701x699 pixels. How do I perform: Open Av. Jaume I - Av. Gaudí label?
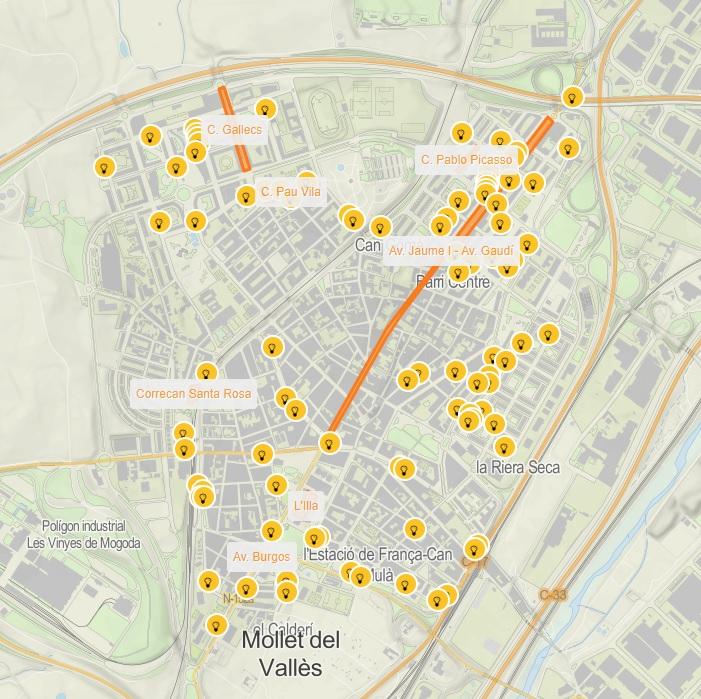451,250
